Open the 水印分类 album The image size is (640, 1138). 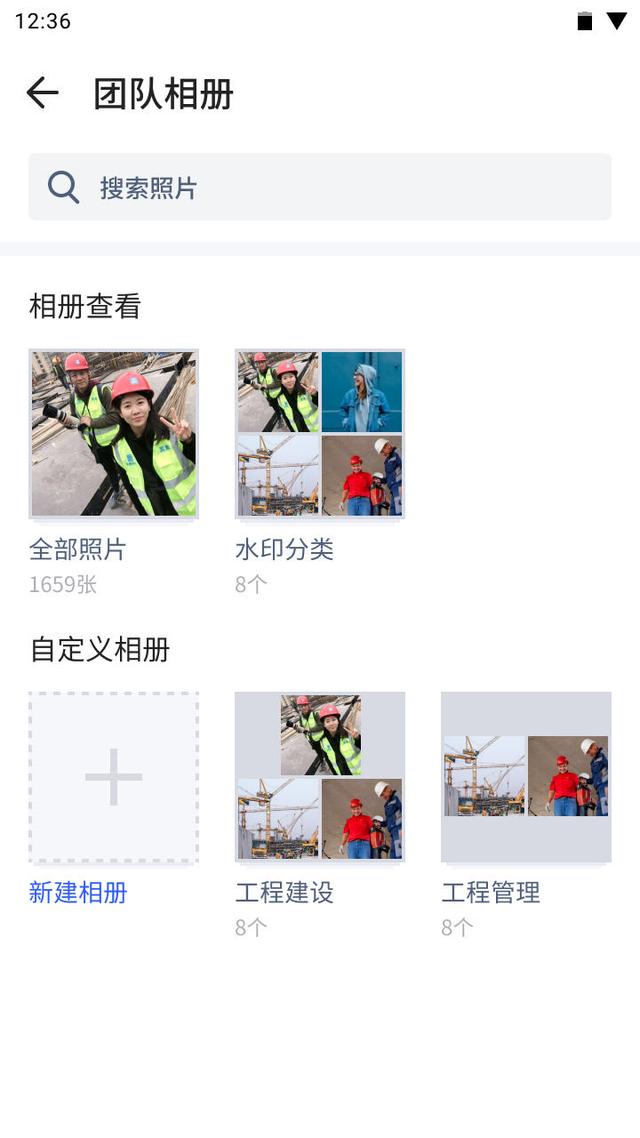(x=320, y=434)
